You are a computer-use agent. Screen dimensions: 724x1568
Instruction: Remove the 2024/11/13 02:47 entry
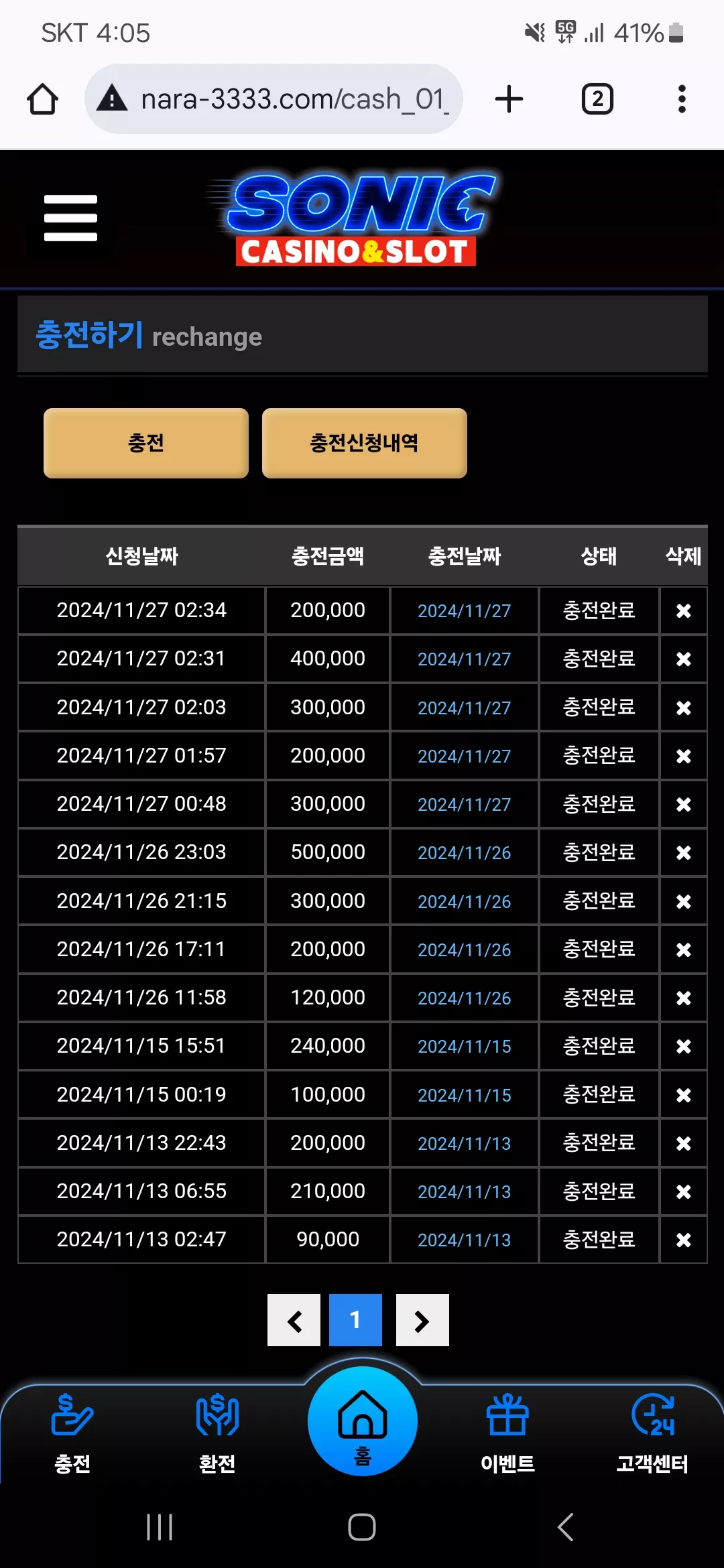pyautogui.click(x=683, y=1240)
